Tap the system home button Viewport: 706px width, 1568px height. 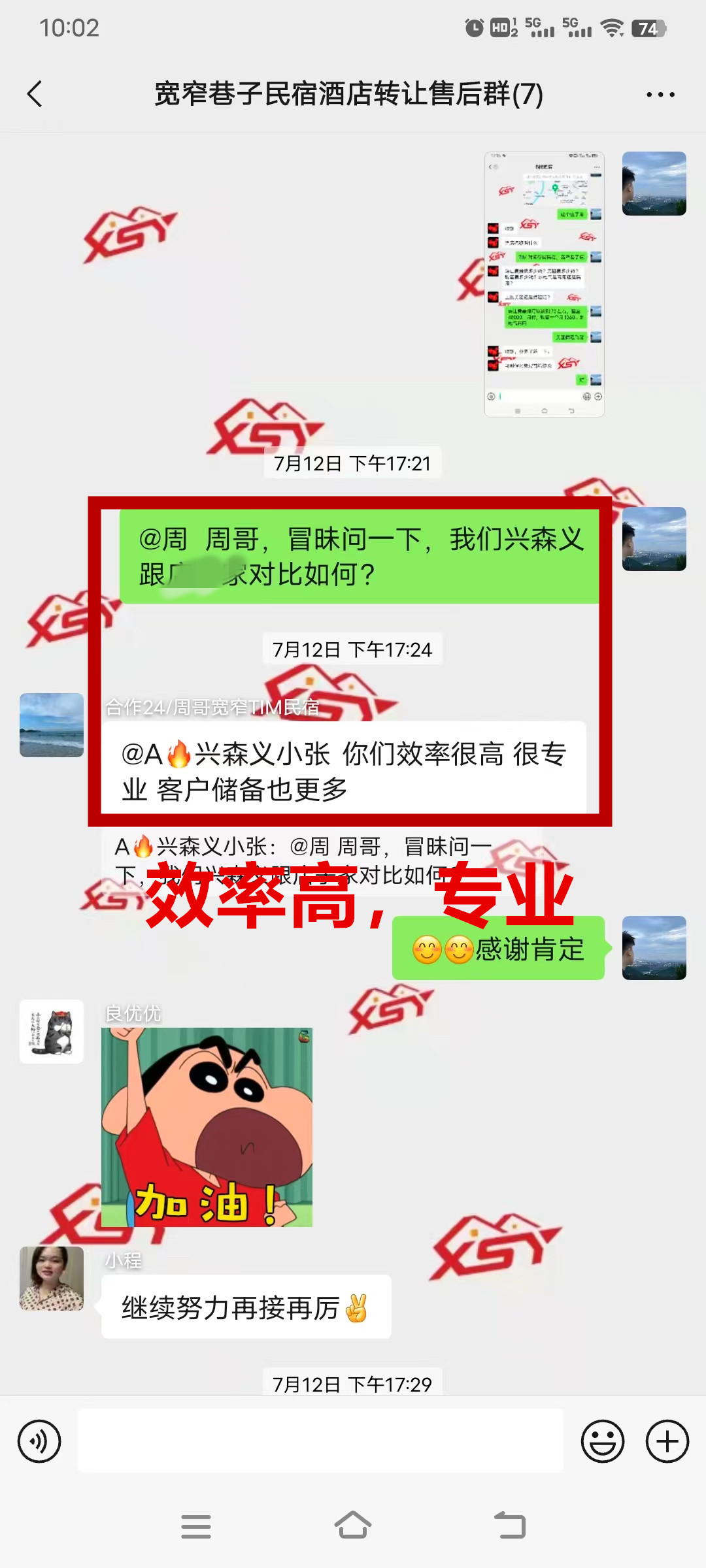pyautogui.click(x=353, y=1526)
